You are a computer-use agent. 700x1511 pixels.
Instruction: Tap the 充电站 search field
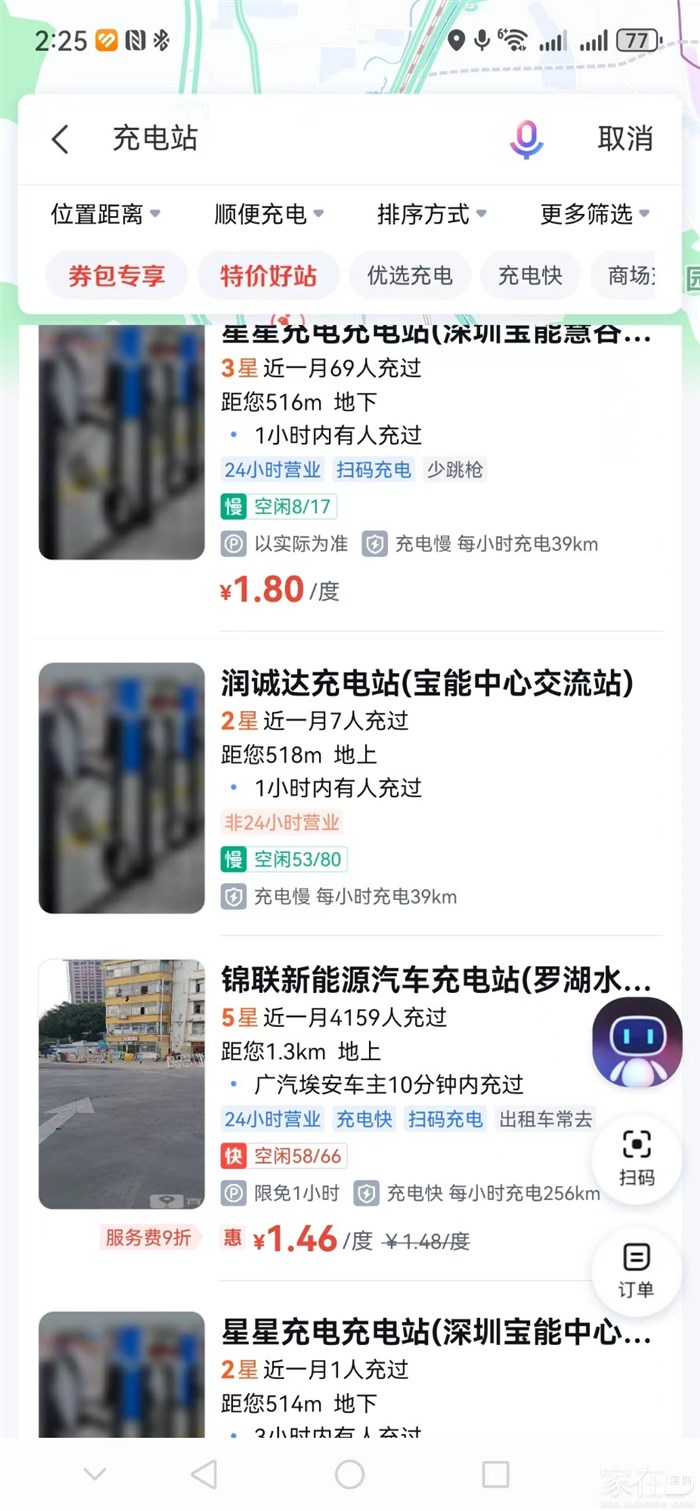[300, 139]
